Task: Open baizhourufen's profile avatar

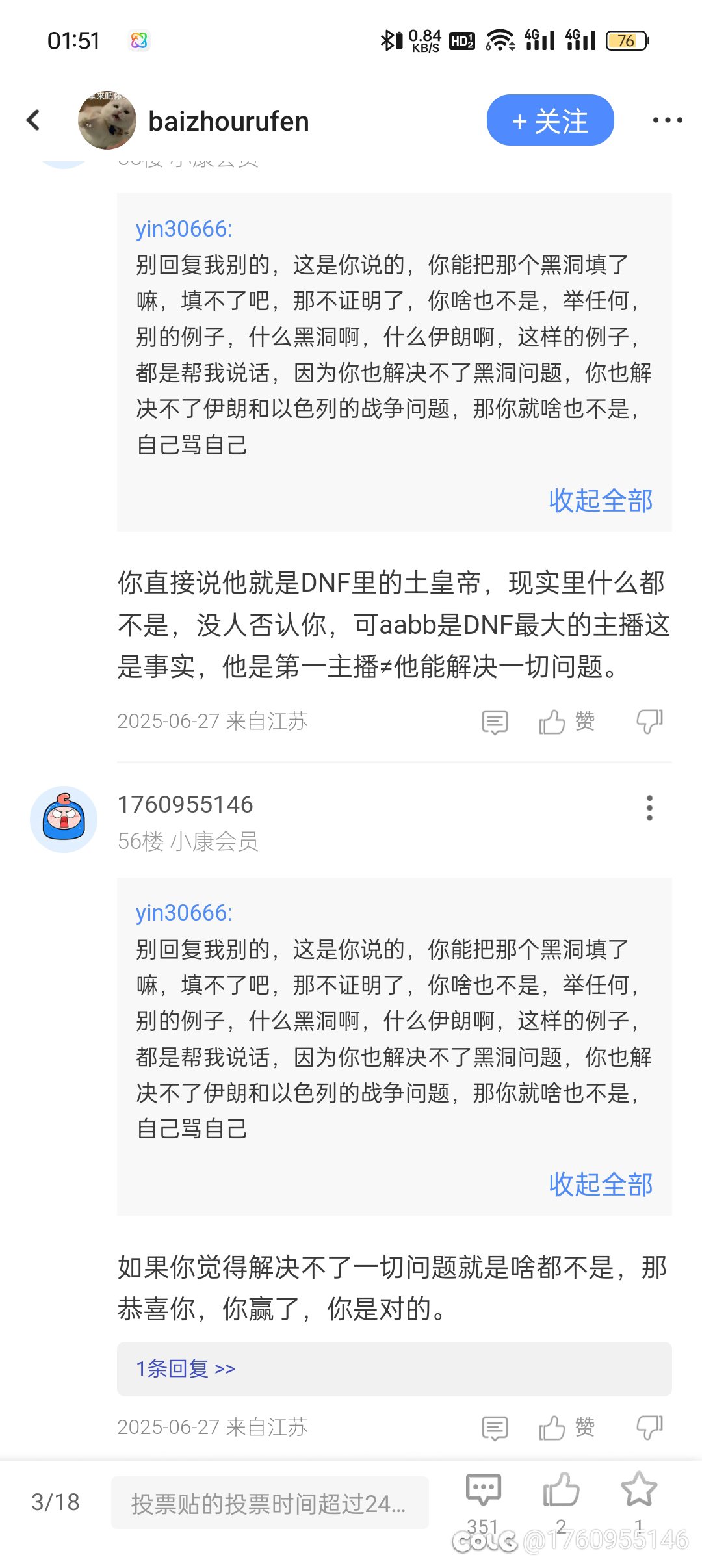Action: [107, 120]
